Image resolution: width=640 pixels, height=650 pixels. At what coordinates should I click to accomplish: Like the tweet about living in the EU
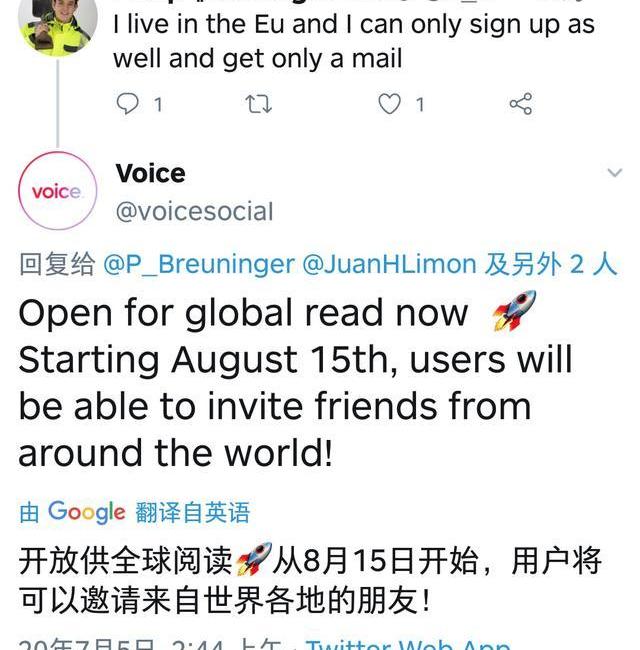pyautogui.click(x=390, y=104)
